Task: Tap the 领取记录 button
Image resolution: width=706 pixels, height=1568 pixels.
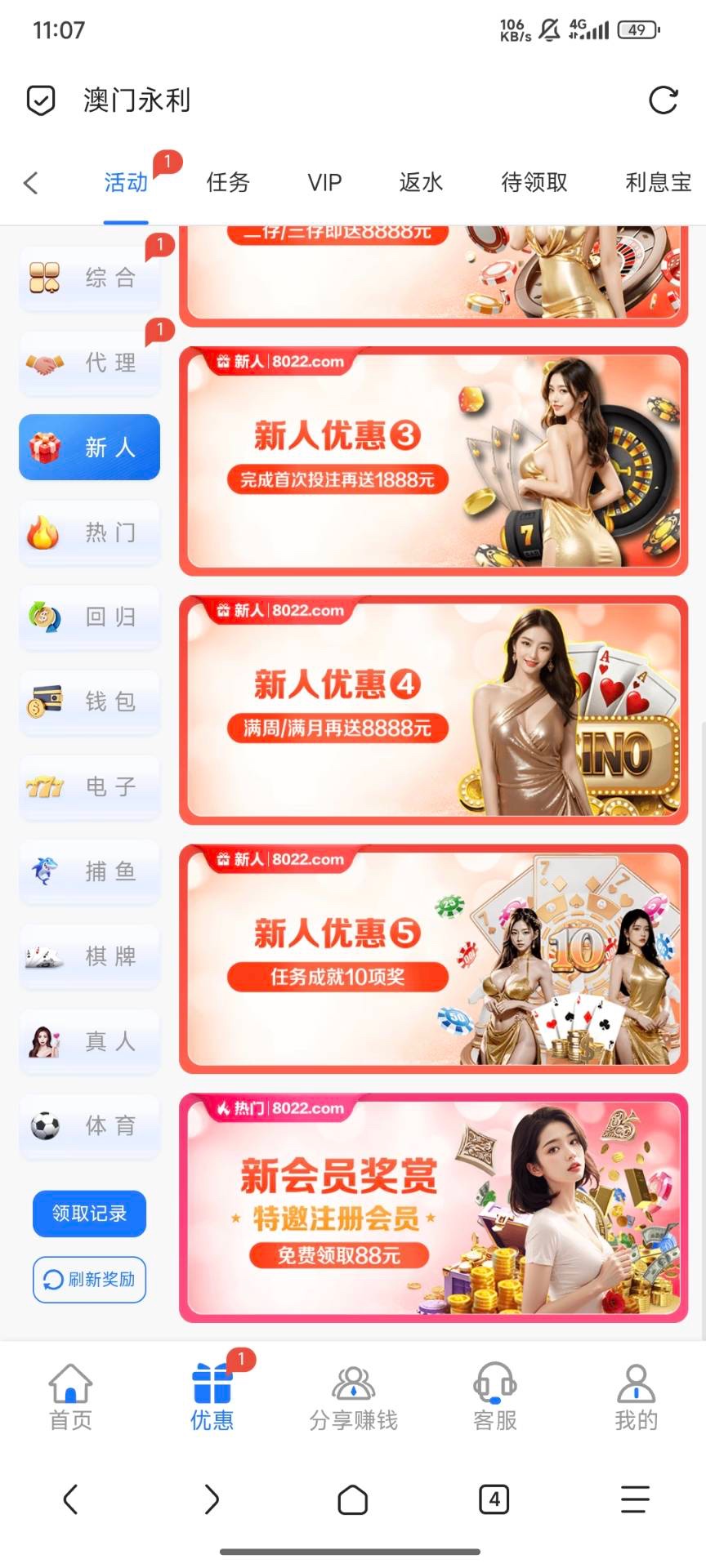Action: coord(89,1214)
